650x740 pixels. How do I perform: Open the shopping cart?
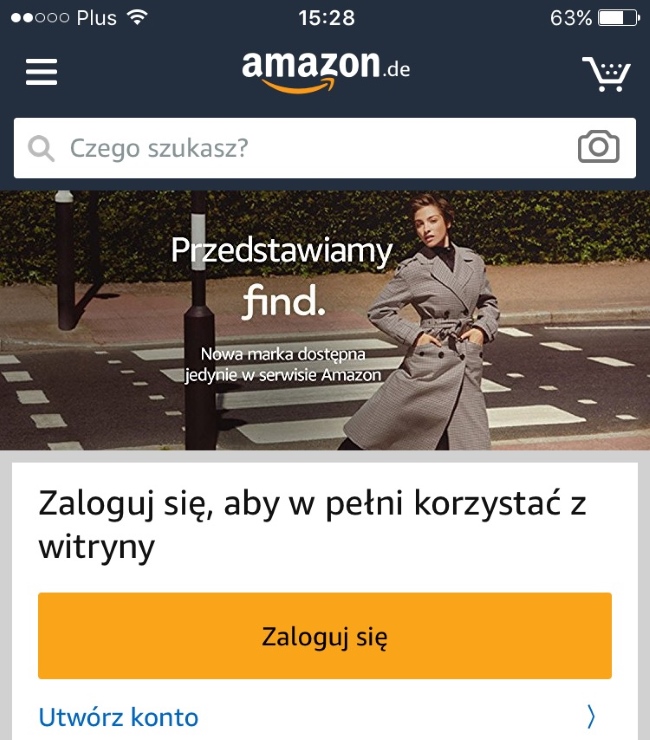coord(606,73)
